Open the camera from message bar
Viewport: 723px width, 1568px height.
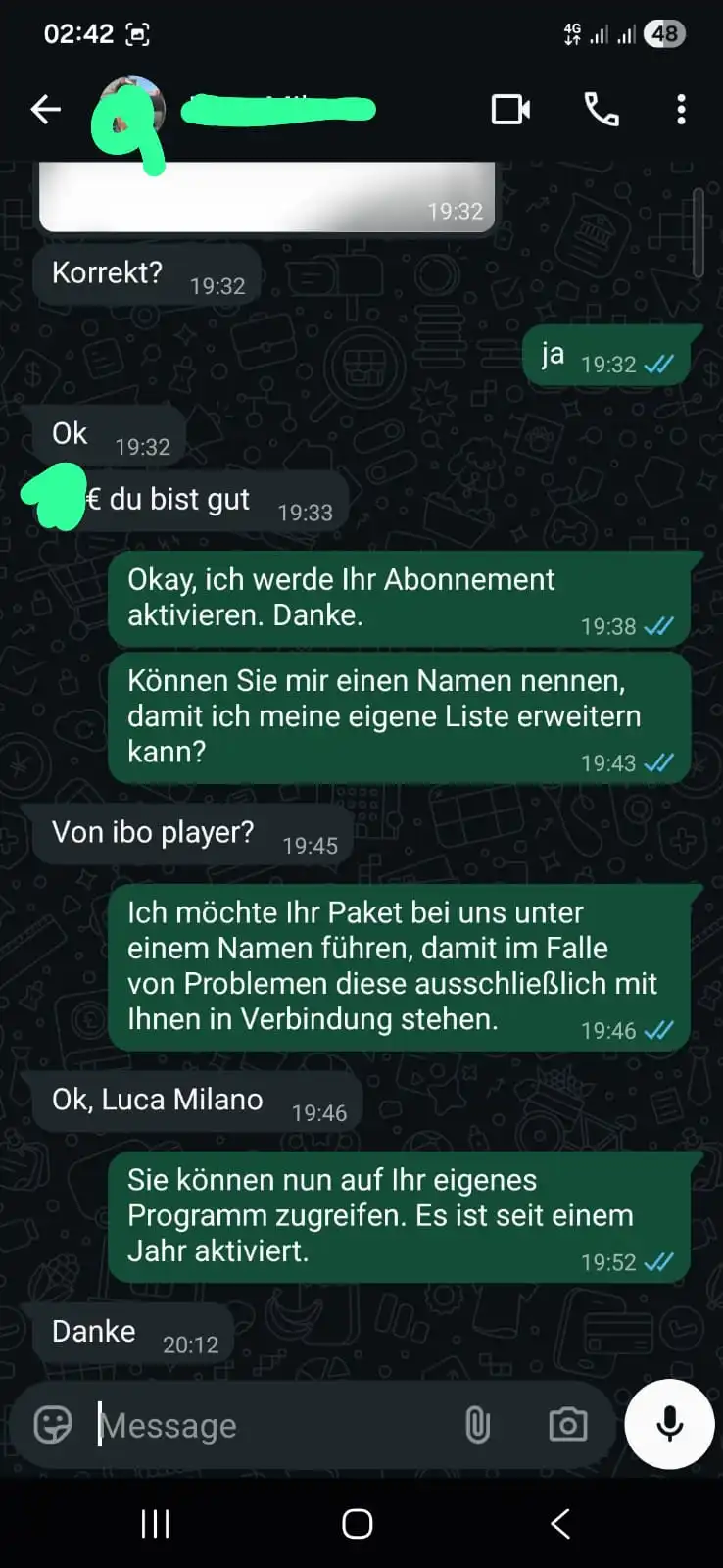(x=567, y=1425)
